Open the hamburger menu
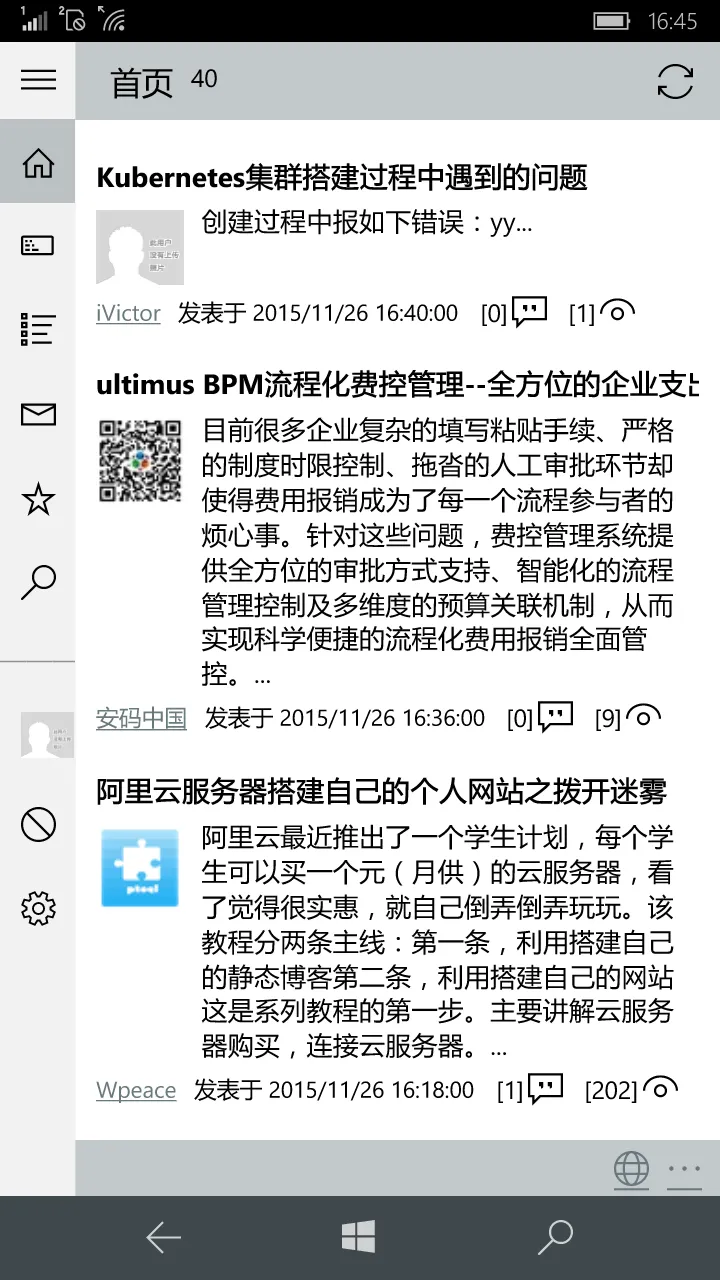 [38, 80]
